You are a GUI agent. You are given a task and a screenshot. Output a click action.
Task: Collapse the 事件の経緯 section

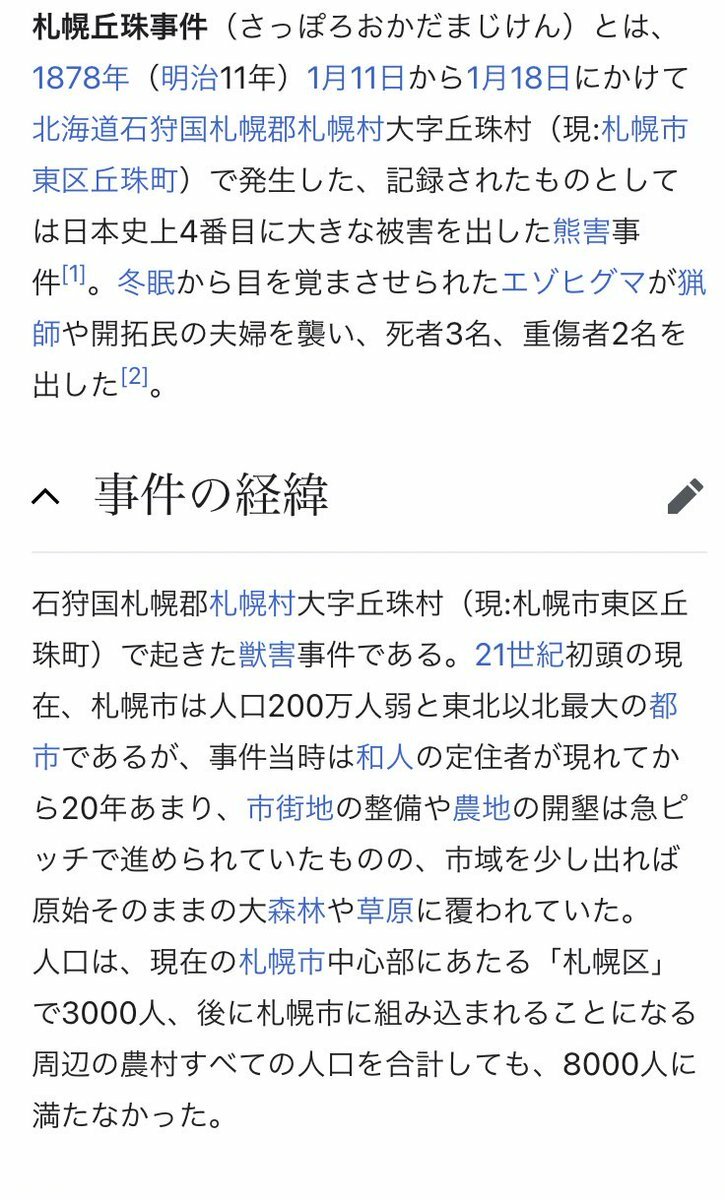click(x=46, y=496)
